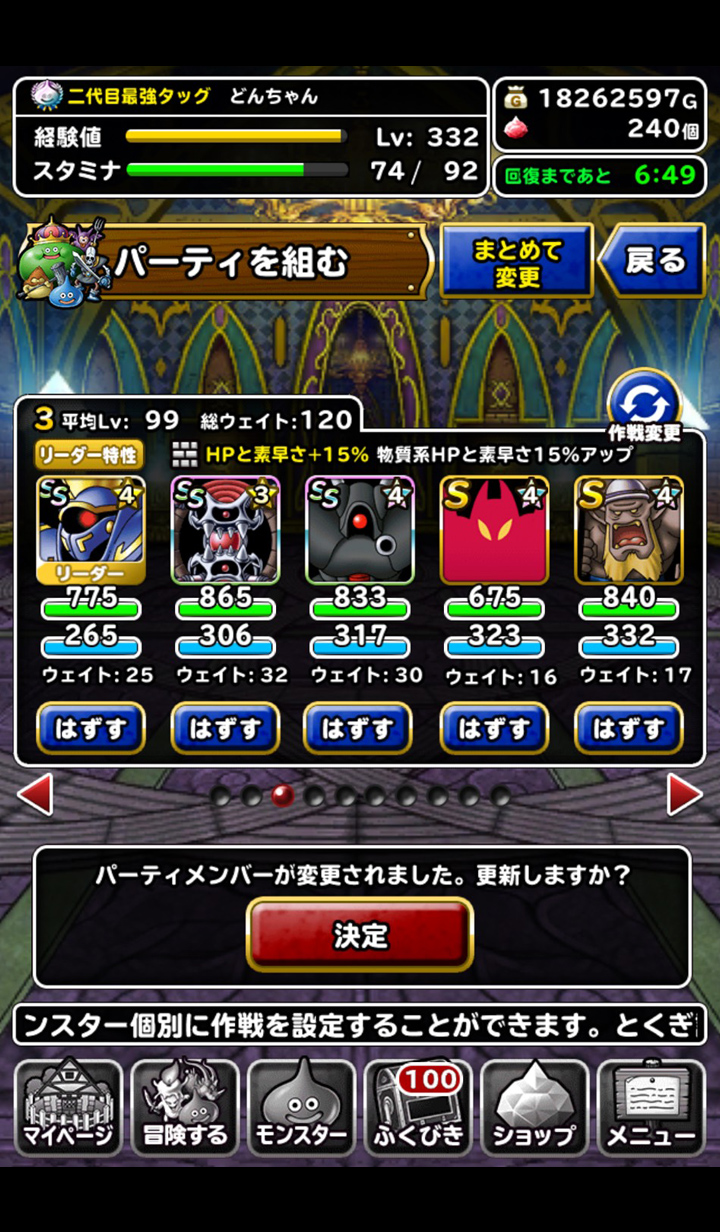Image resolution: width=720 pixels, height=1232 pixels.
Task: Switch to 冒険する tab
Action: tap(185, 1107)
